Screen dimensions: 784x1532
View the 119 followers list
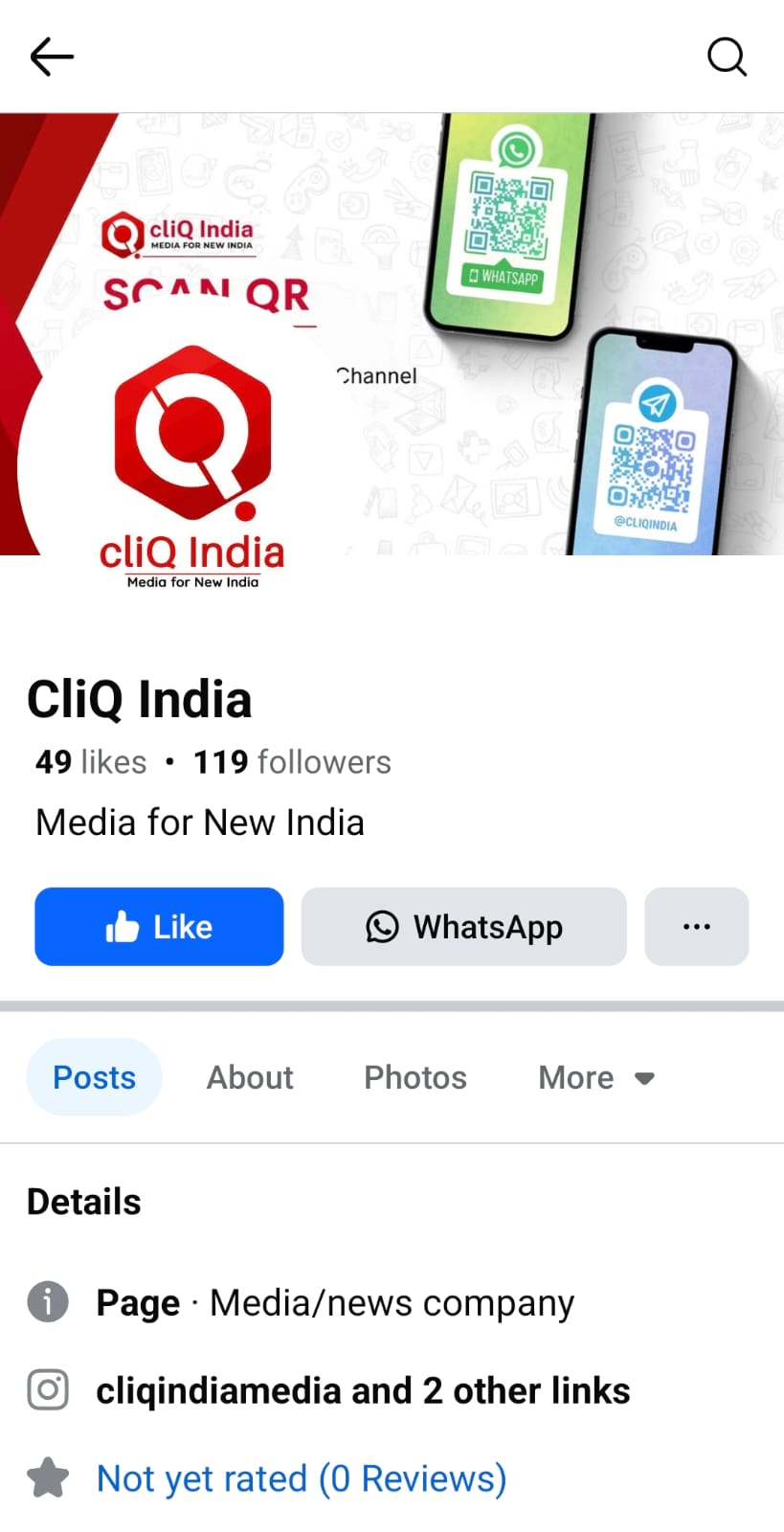click(292, 762)
